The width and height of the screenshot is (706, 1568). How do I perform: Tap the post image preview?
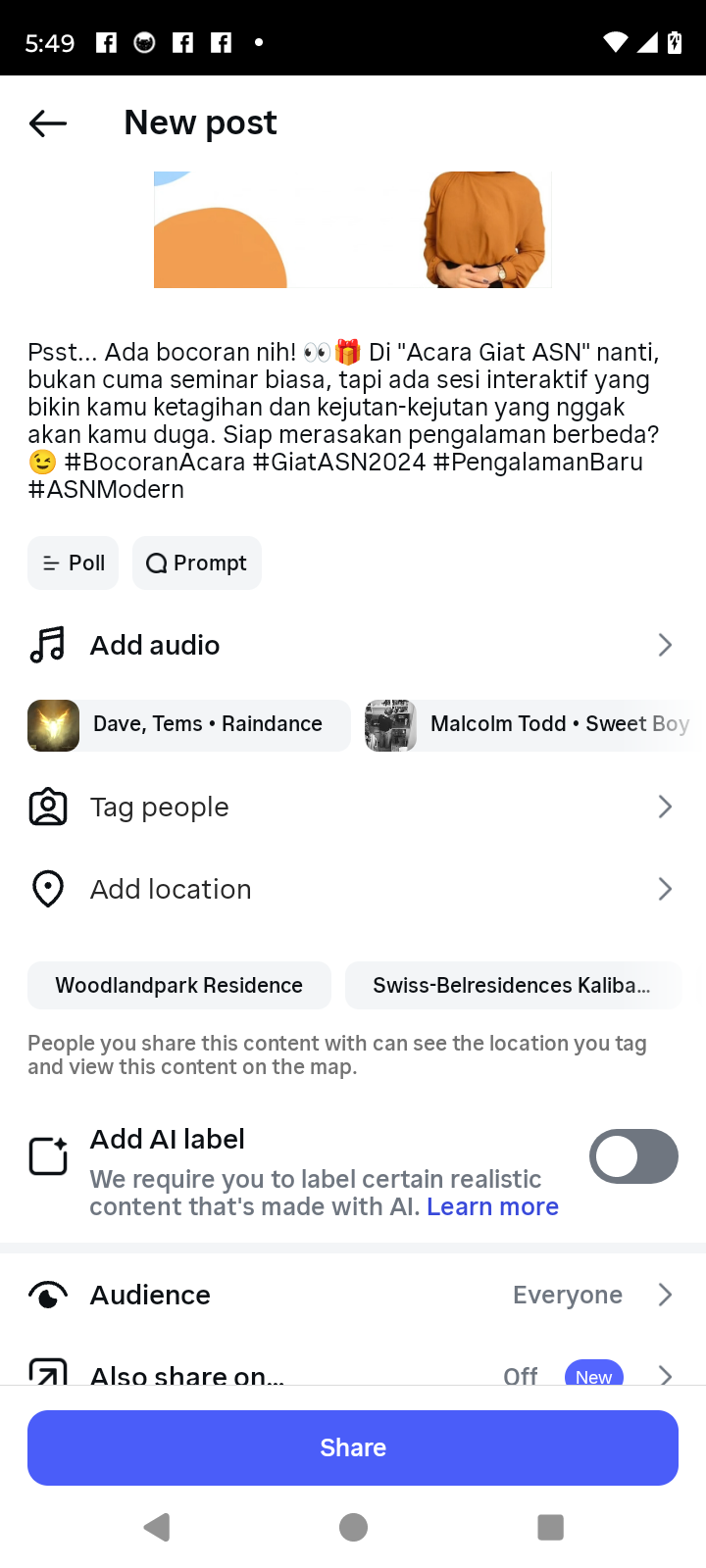tap(353, 230)
